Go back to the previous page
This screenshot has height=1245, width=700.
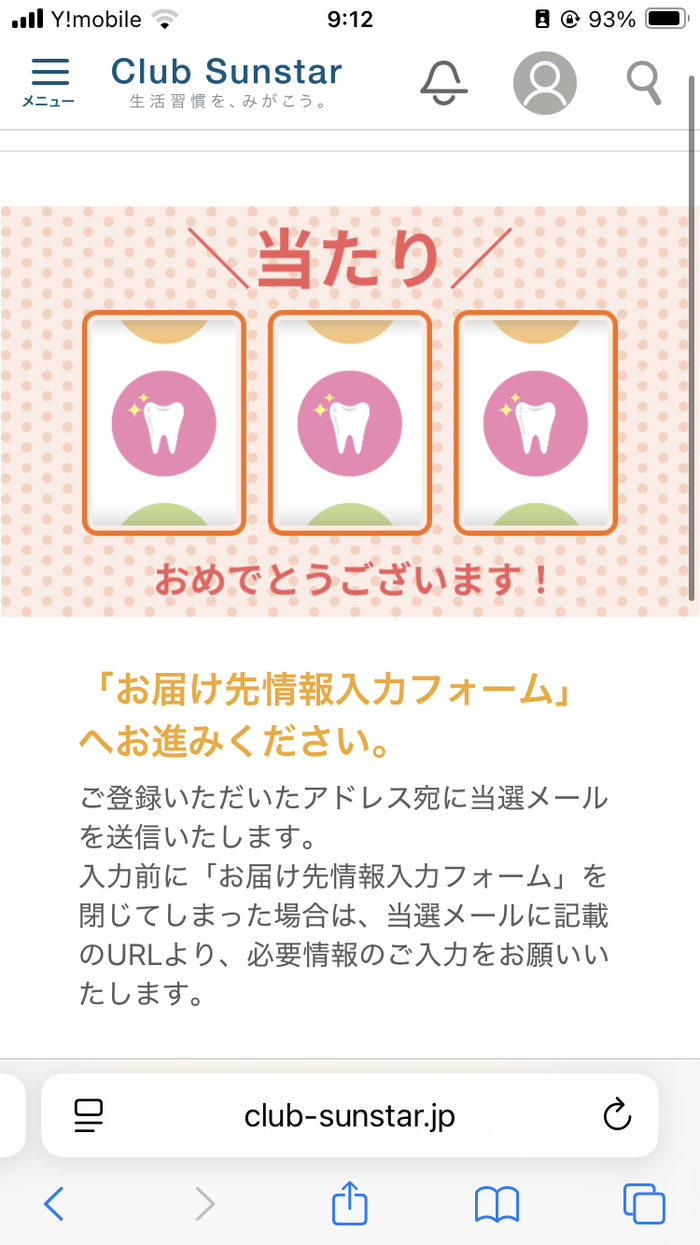tap(54, 1203)
